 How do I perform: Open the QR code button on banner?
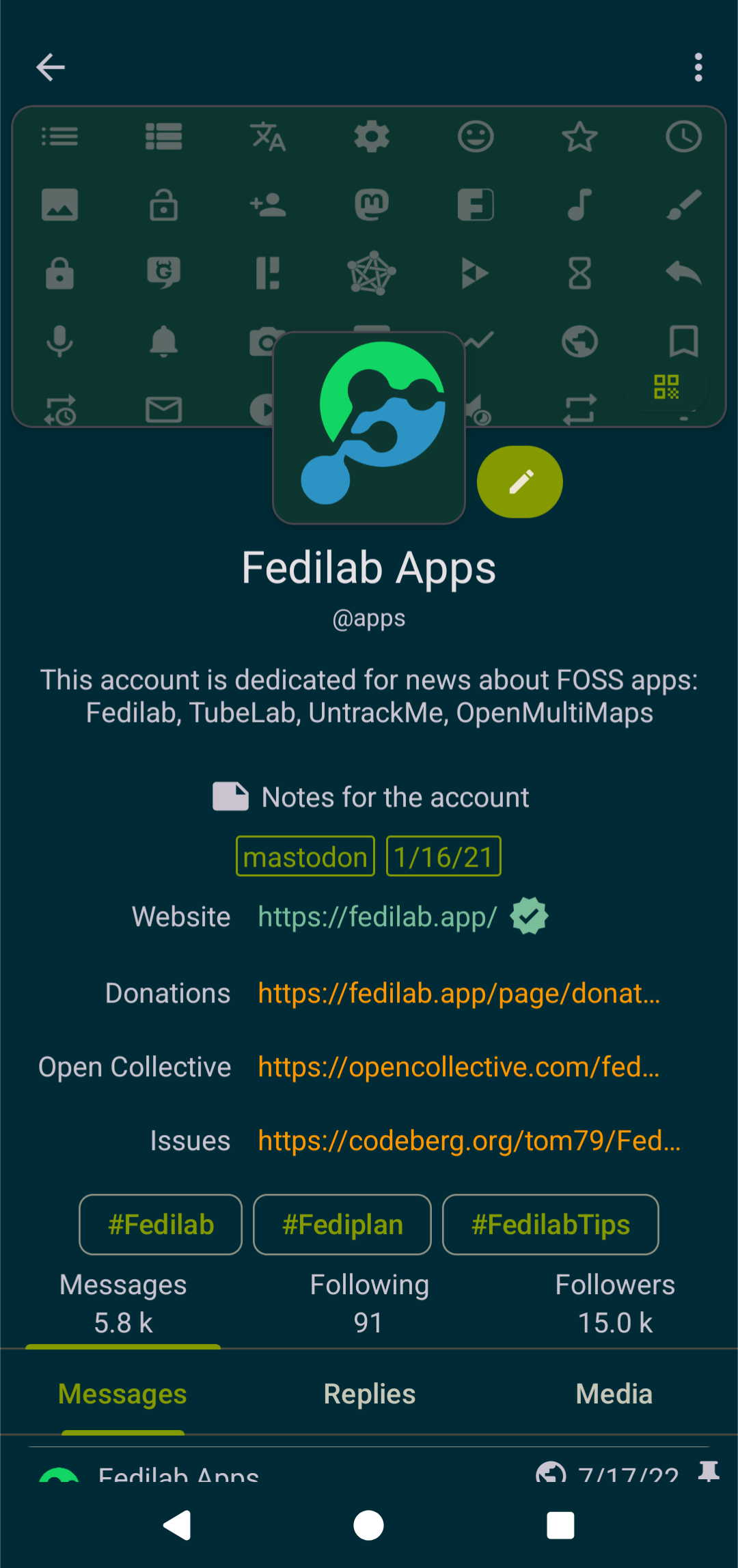[666, 387]
